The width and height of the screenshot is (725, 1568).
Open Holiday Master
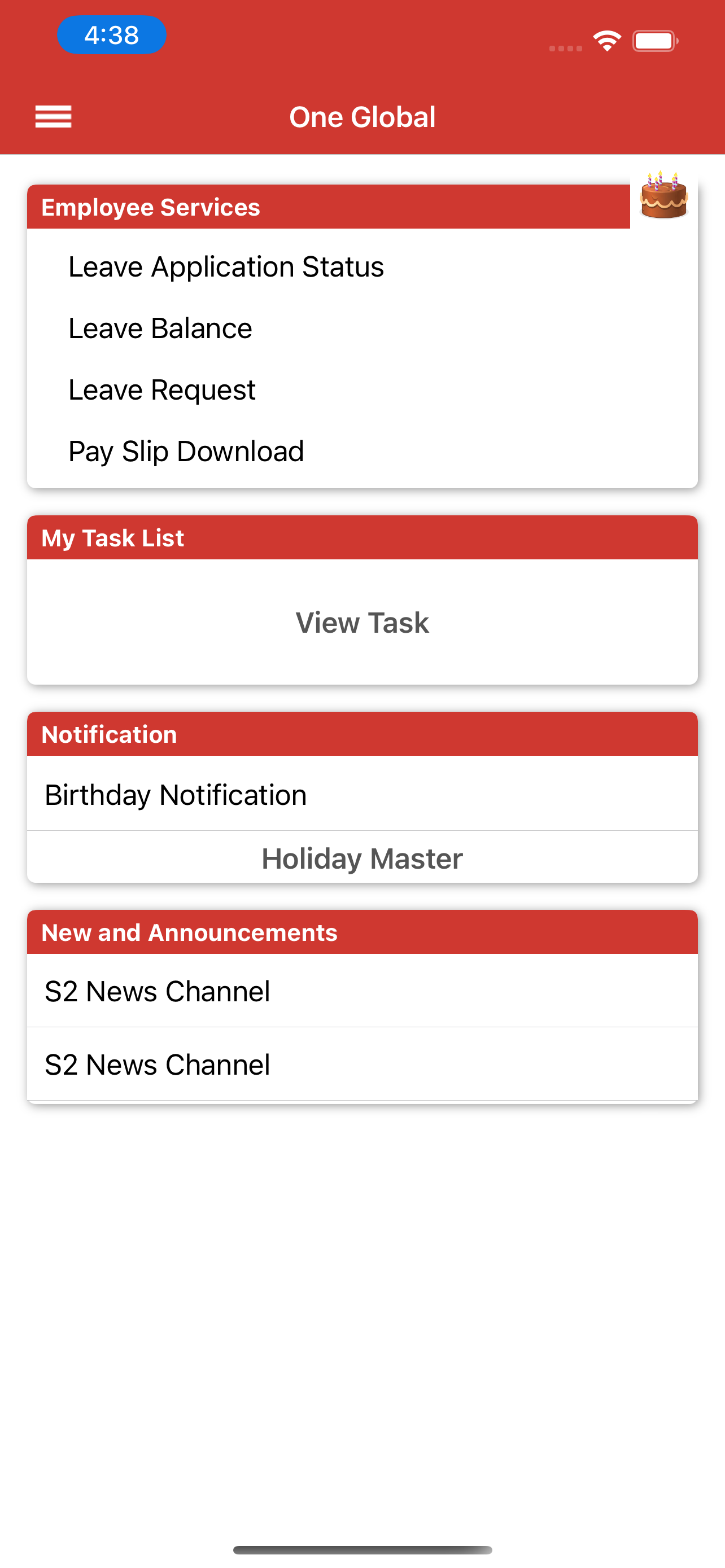[362, 859]
